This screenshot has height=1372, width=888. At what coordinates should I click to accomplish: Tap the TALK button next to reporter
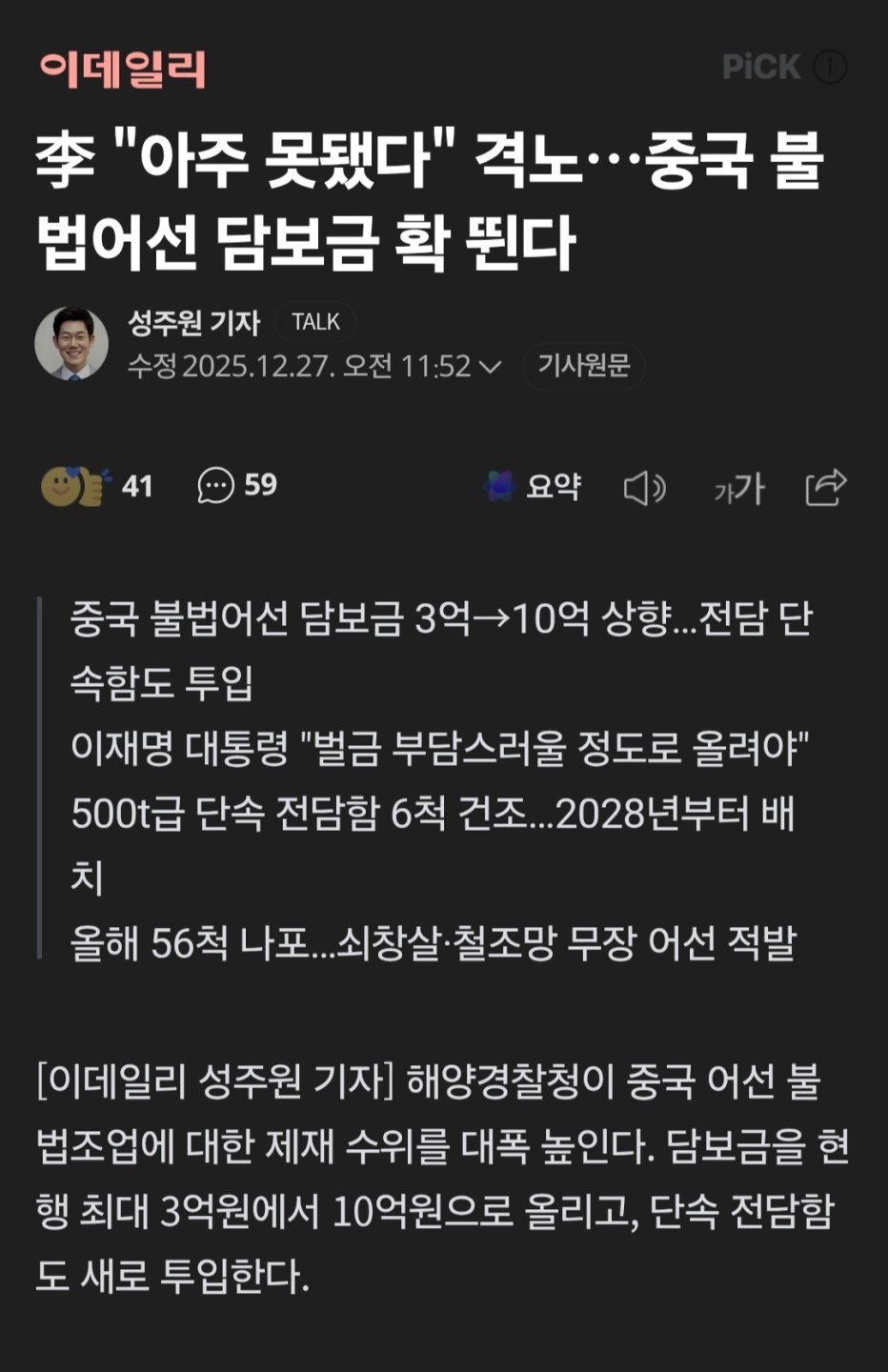click(315, 322)
